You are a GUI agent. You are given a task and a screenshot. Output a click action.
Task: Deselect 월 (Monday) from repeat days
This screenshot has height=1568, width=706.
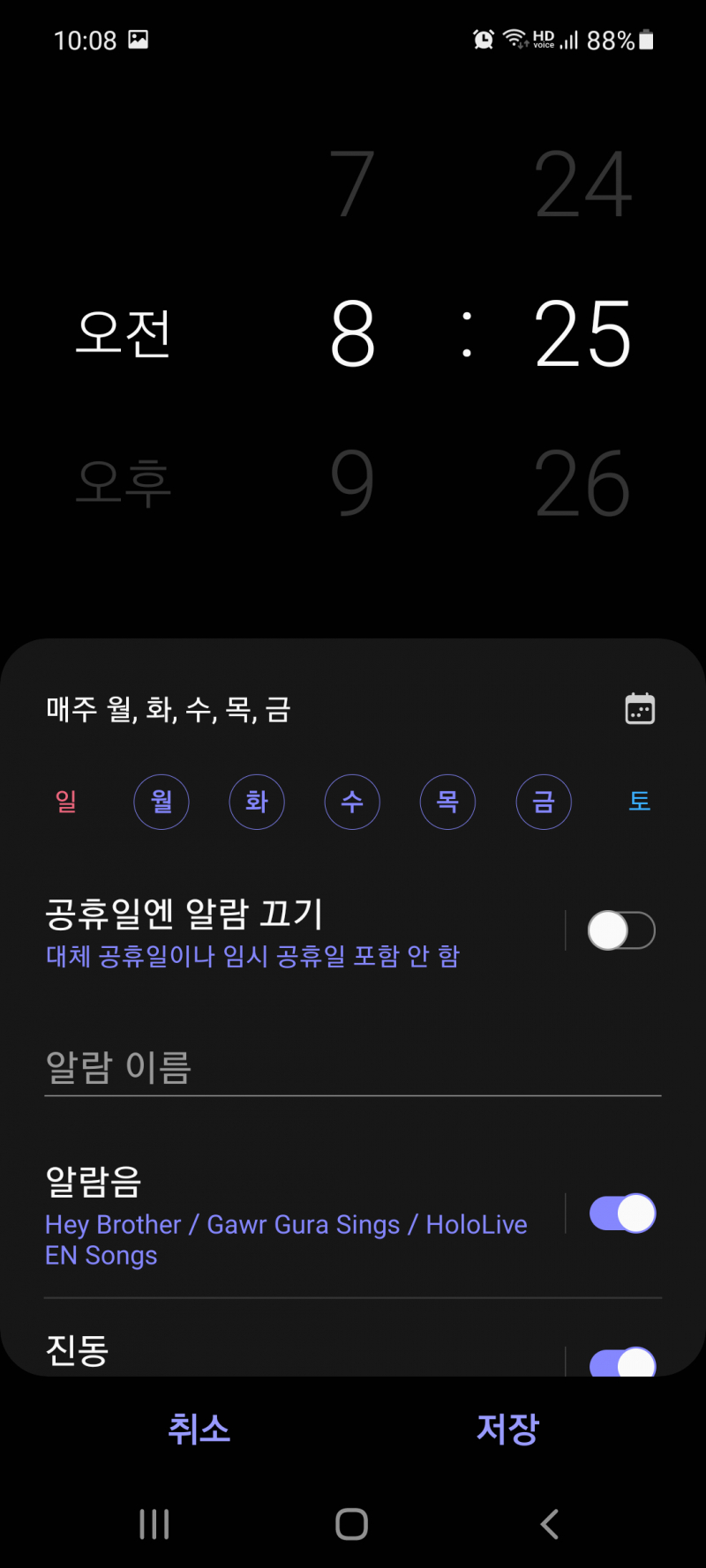(x=161, y=802)
